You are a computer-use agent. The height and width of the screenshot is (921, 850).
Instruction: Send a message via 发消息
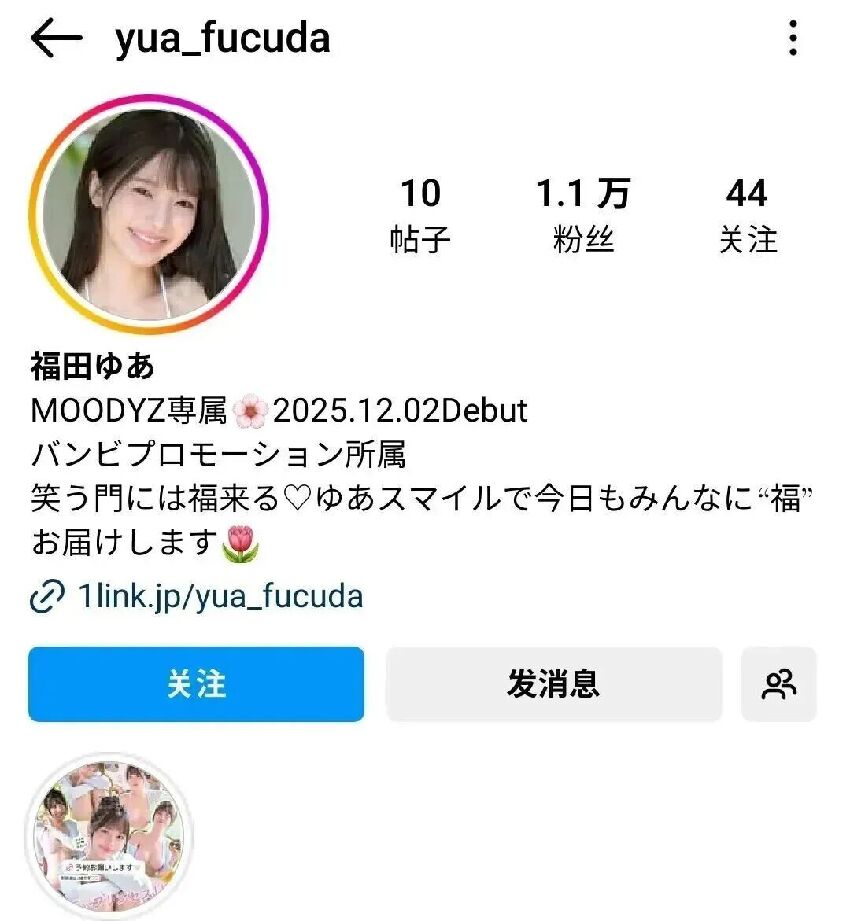553,684
